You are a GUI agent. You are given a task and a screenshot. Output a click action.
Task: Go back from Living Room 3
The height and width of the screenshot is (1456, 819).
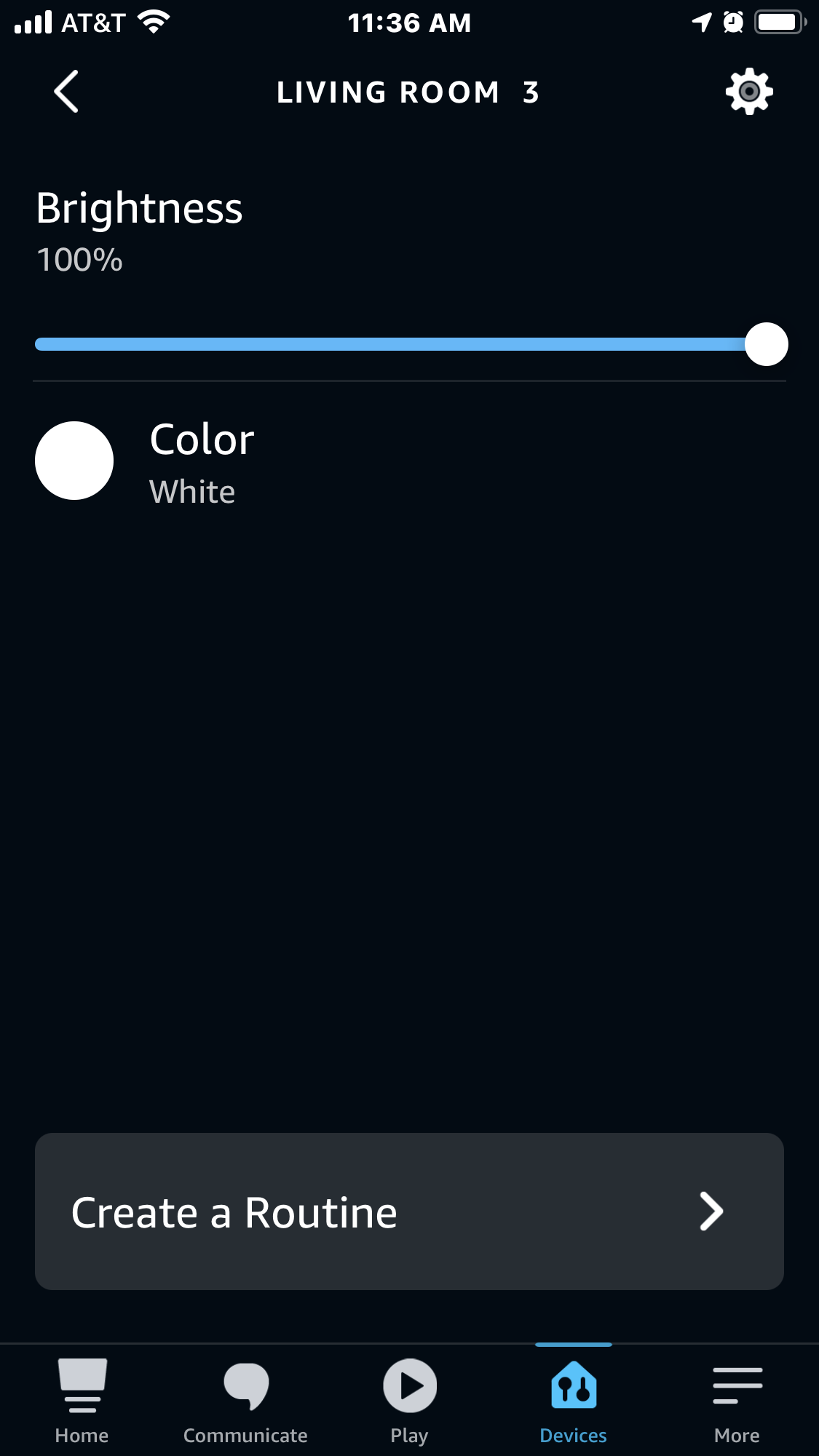click(66, 92)
